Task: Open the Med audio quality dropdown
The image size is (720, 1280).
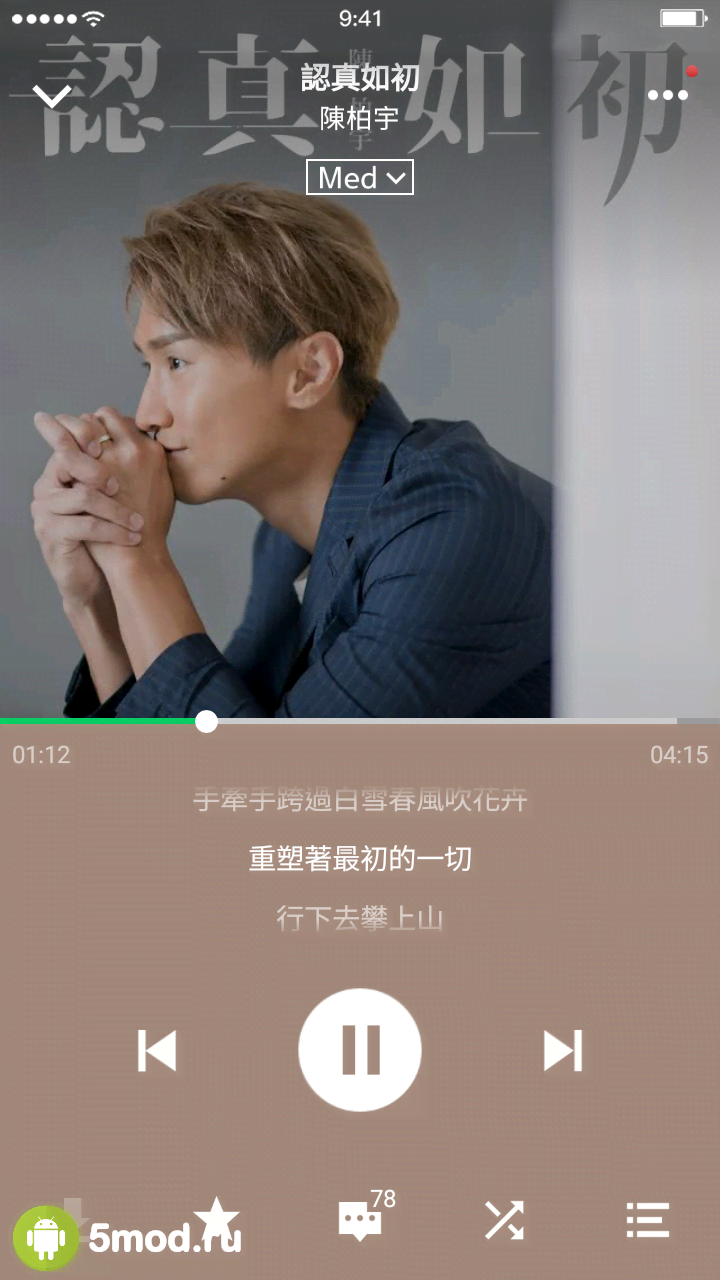Action: (x=360, y=178)
